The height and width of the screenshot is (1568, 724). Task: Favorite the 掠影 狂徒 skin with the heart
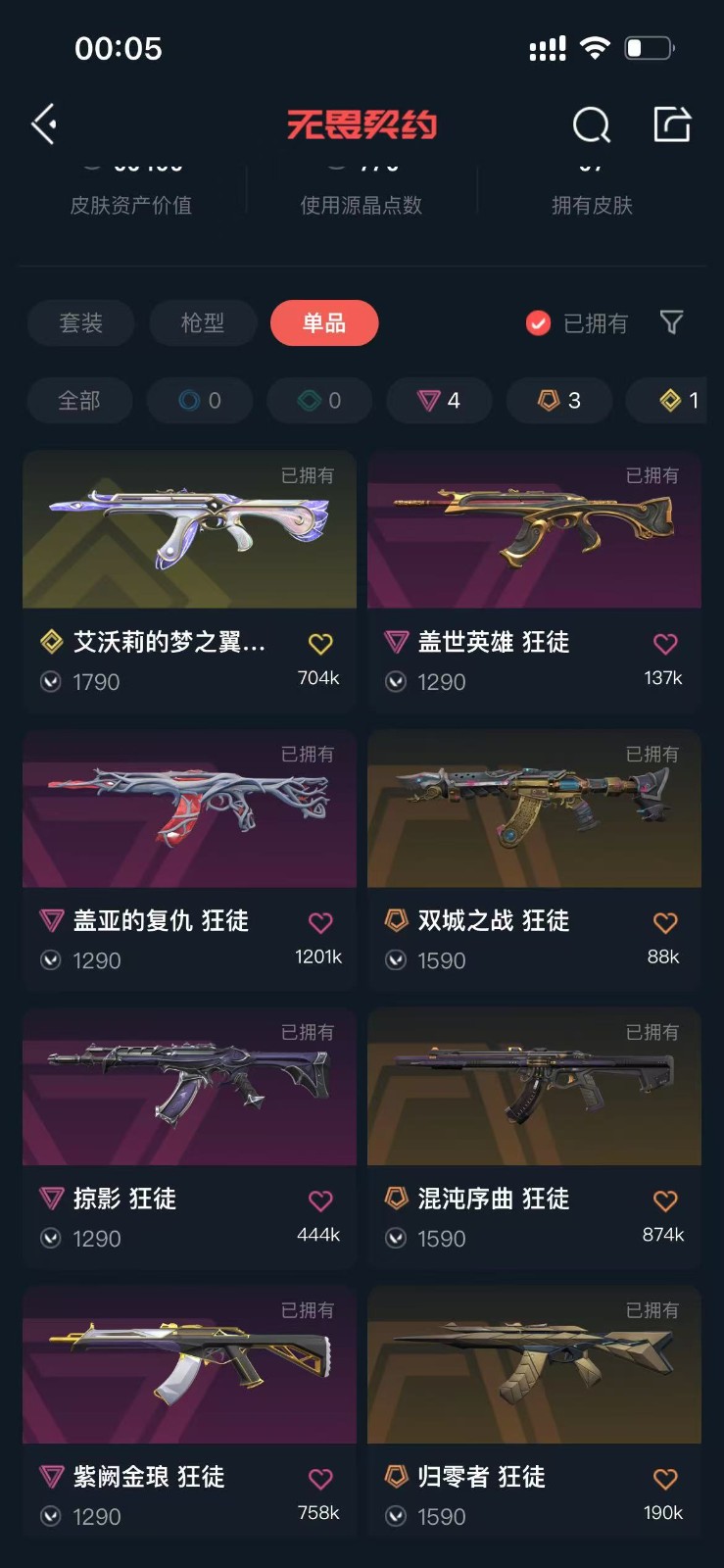(x=320, y=1200)
